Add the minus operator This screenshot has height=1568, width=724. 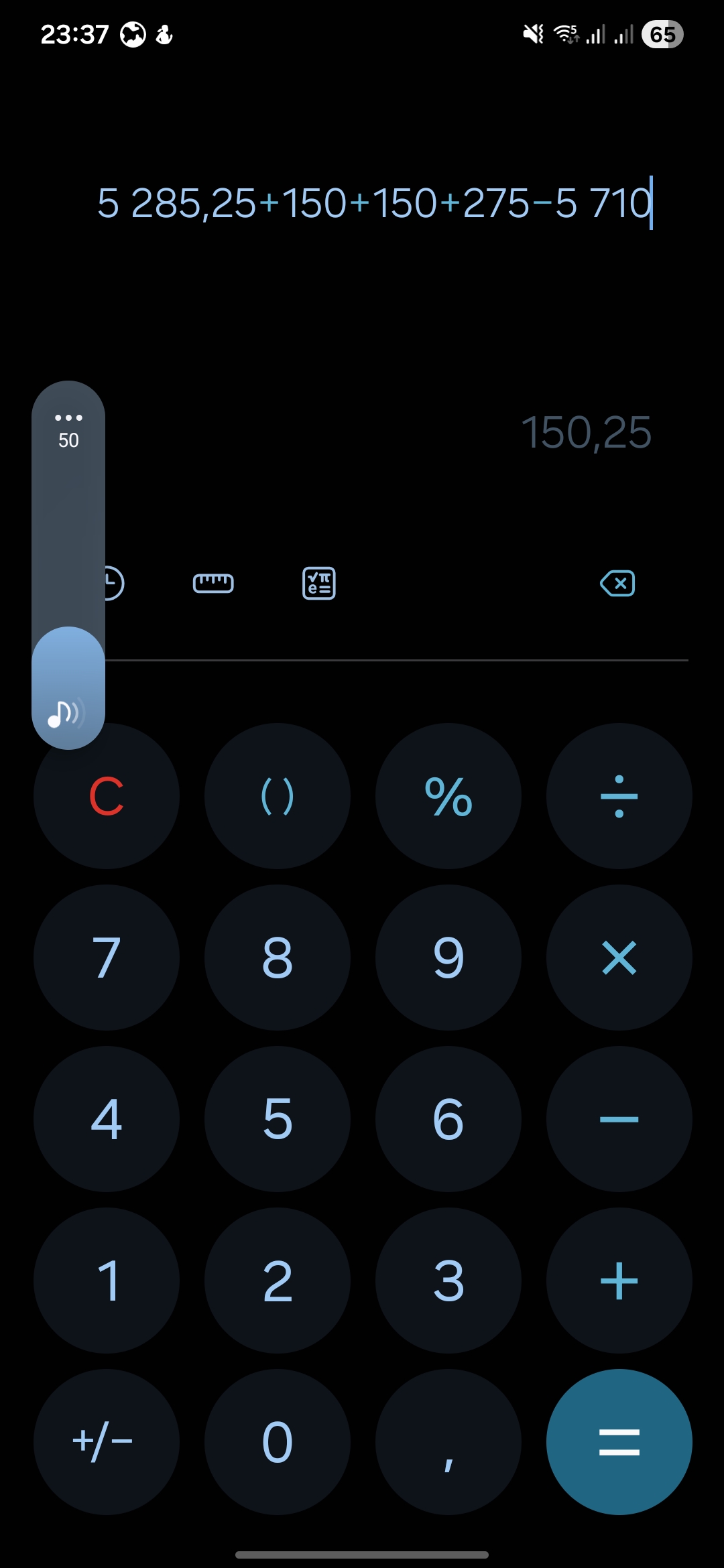(619, 1119)
